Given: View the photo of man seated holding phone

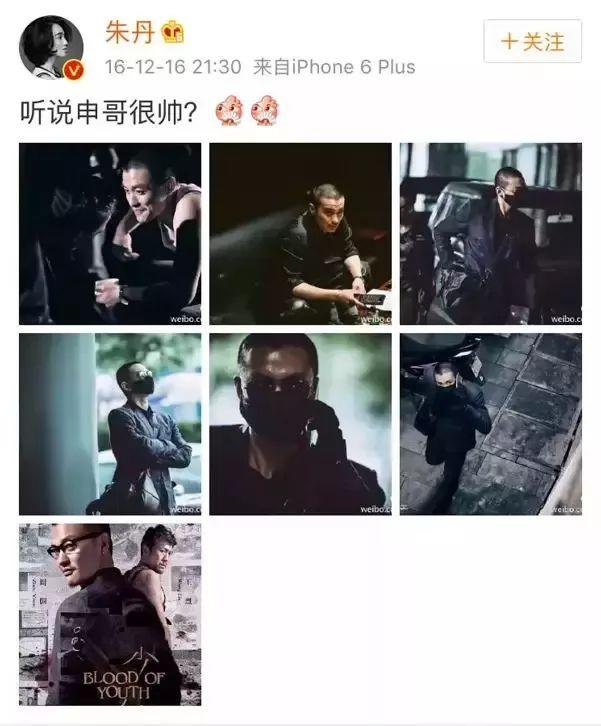Looking at the screenshot, I should tap(300, 233).
